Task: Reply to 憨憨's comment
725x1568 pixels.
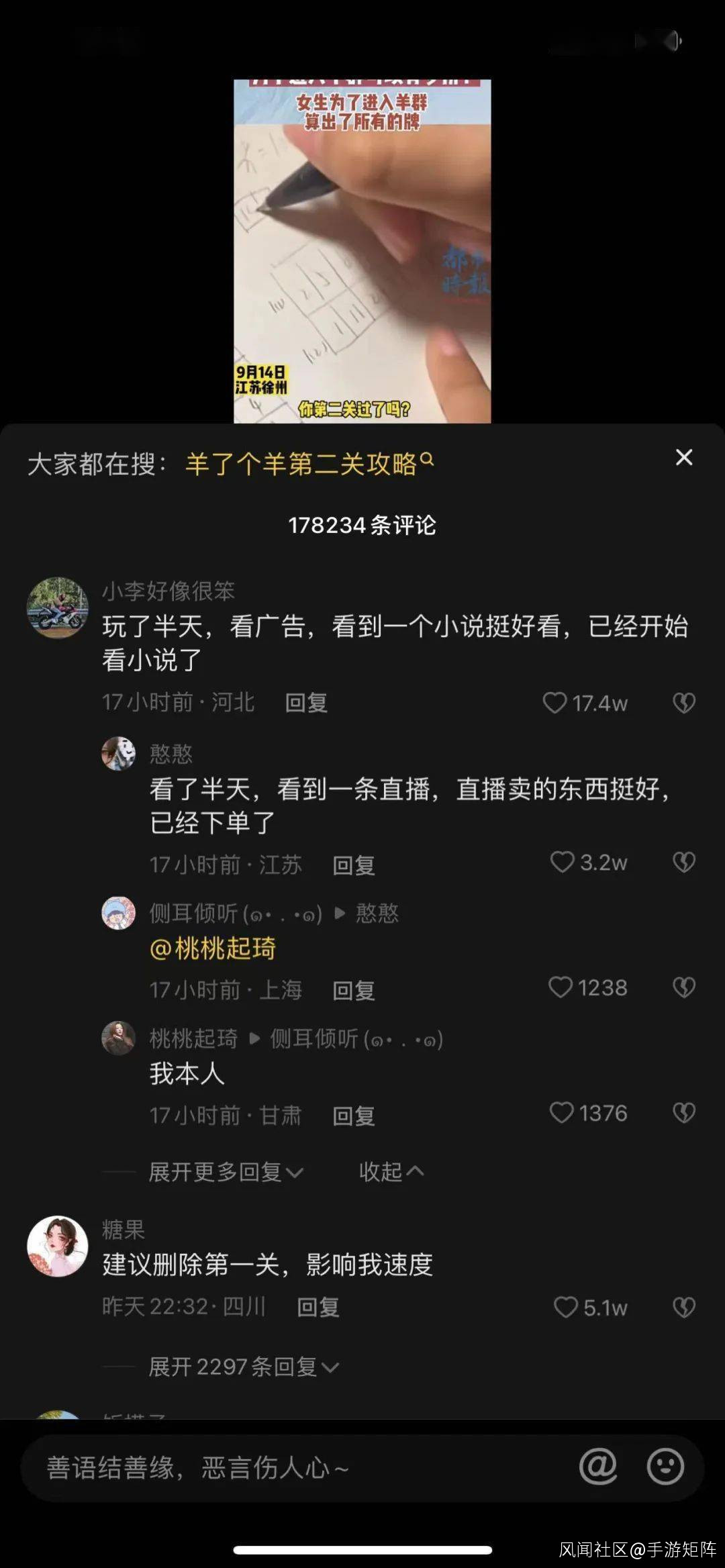Action: pyautogui.click(x=354, y=865)
